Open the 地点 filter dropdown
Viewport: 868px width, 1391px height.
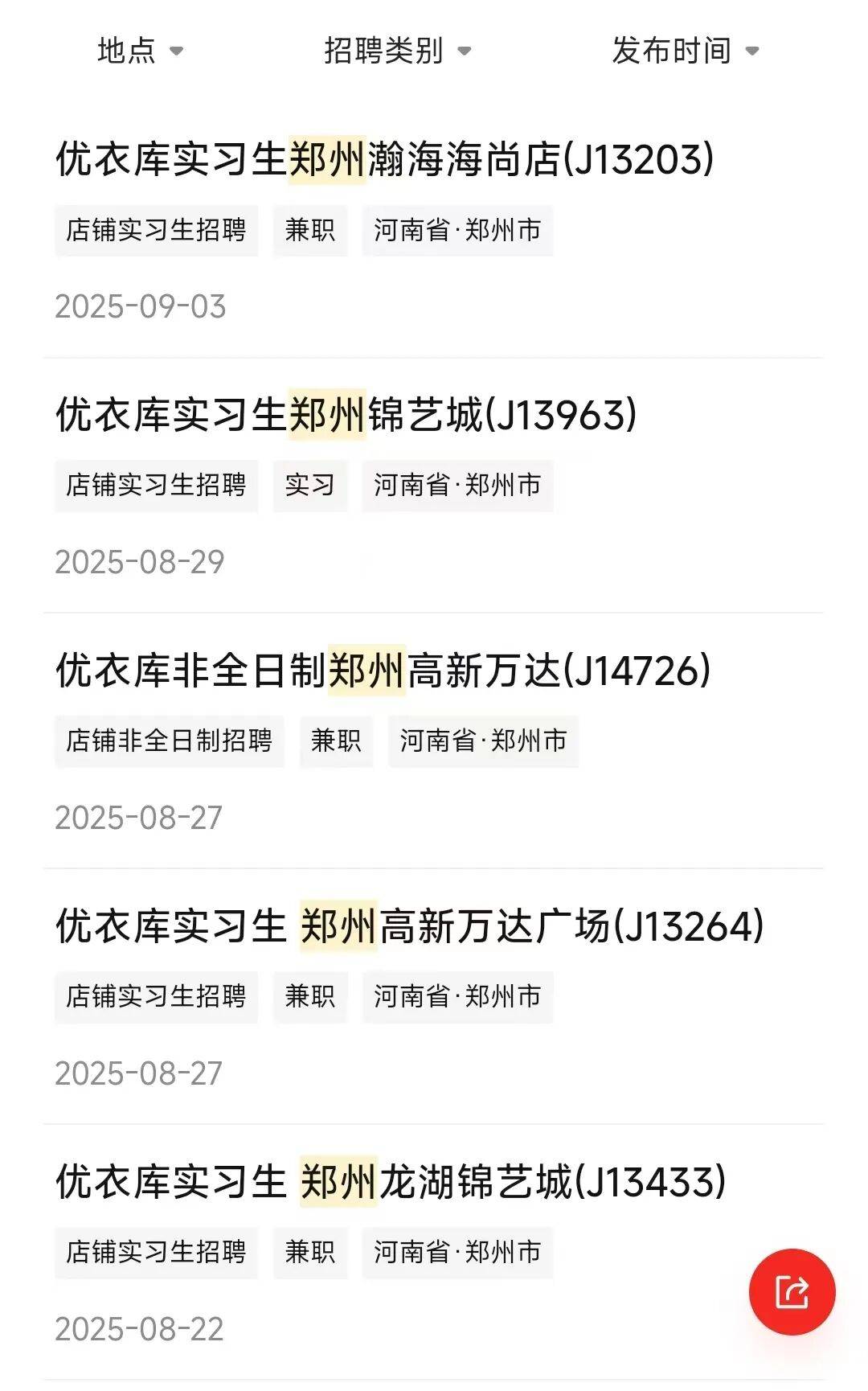138,51
